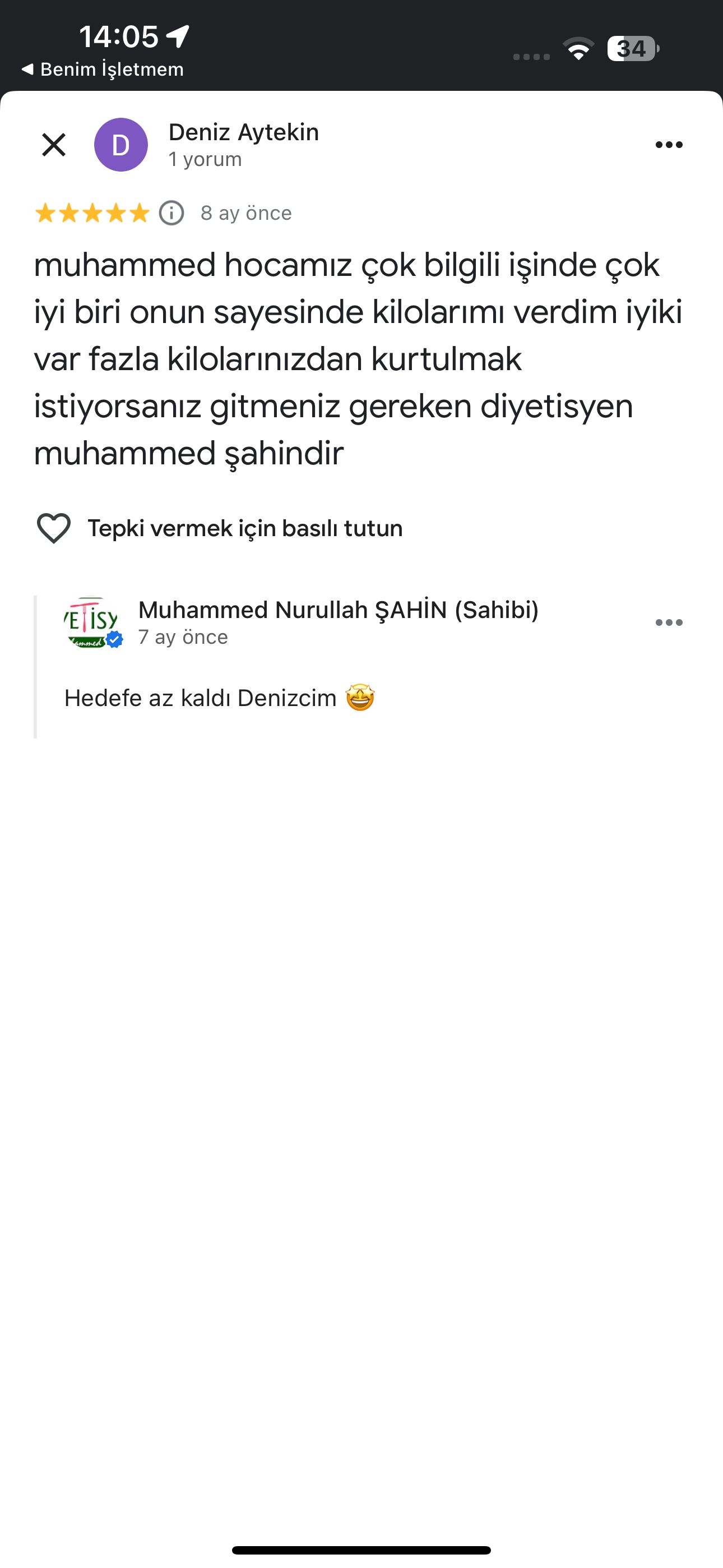Tap the info icon beside the star rating
723x1568 pixels.
(x=172, y=213)
